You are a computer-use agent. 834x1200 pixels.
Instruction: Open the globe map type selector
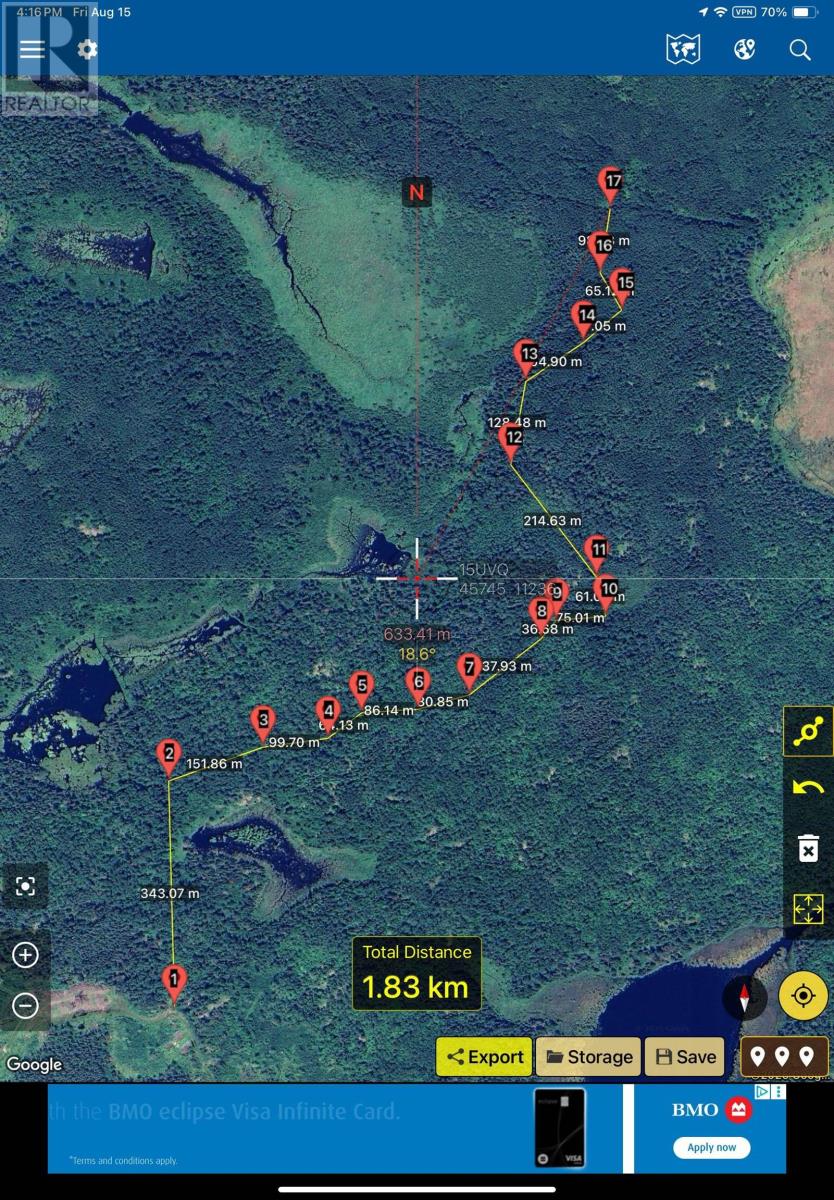point(744,49)
